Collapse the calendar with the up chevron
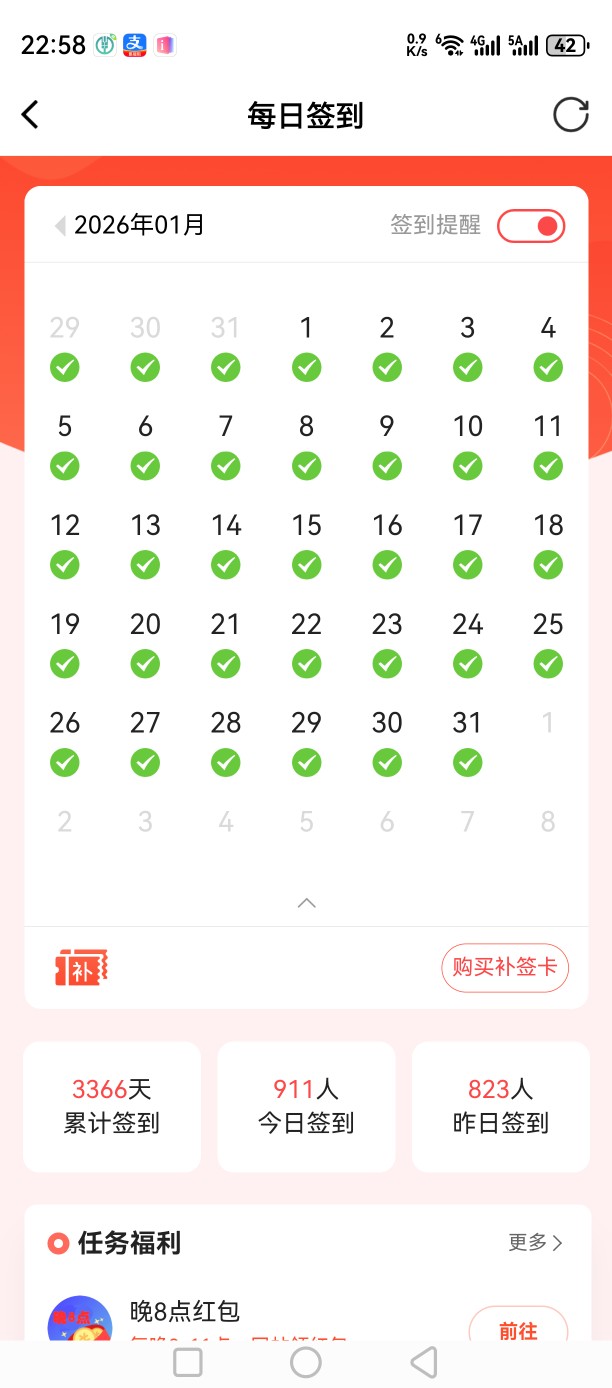The image size is (612, 1388). pyautogui.click(x=306, y=903)
